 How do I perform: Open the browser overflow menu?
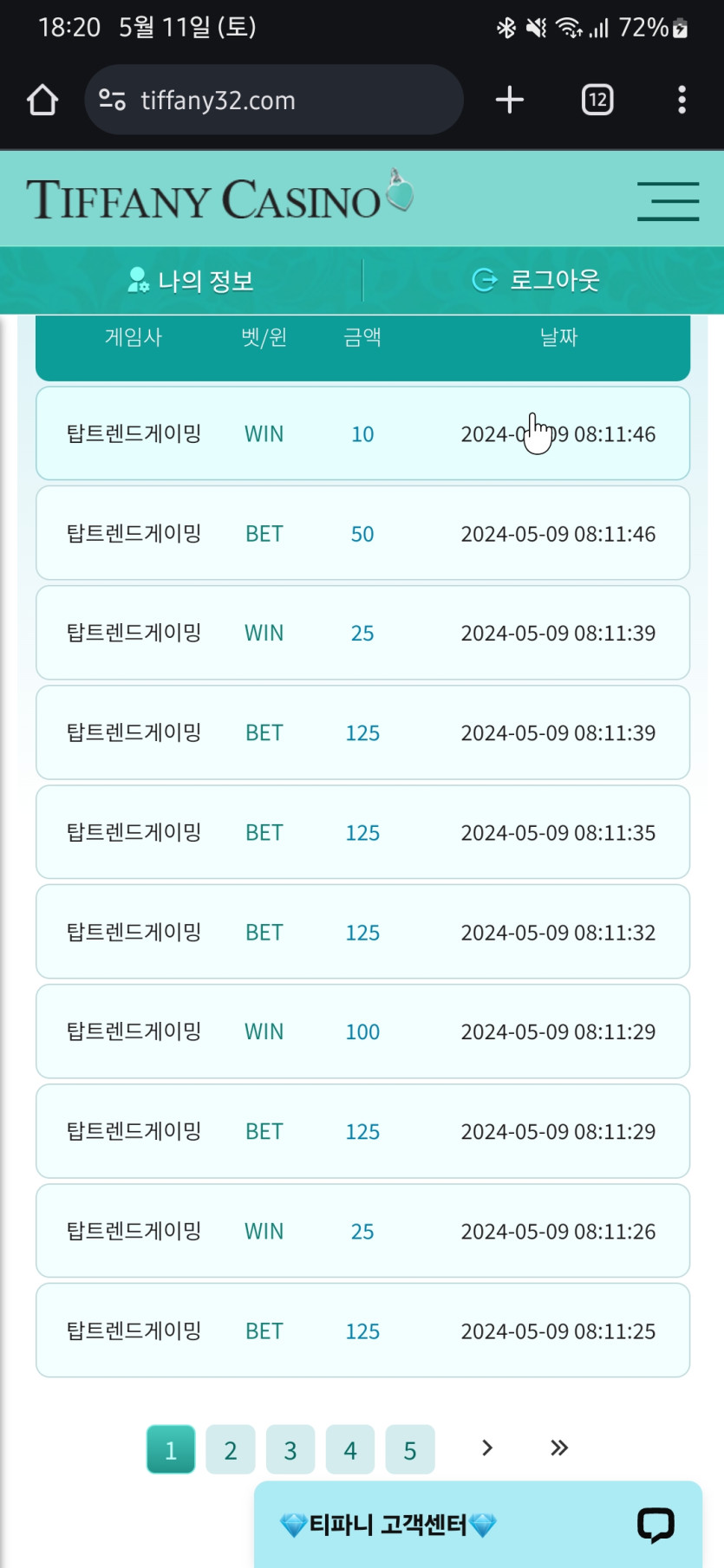coord(682,100)
